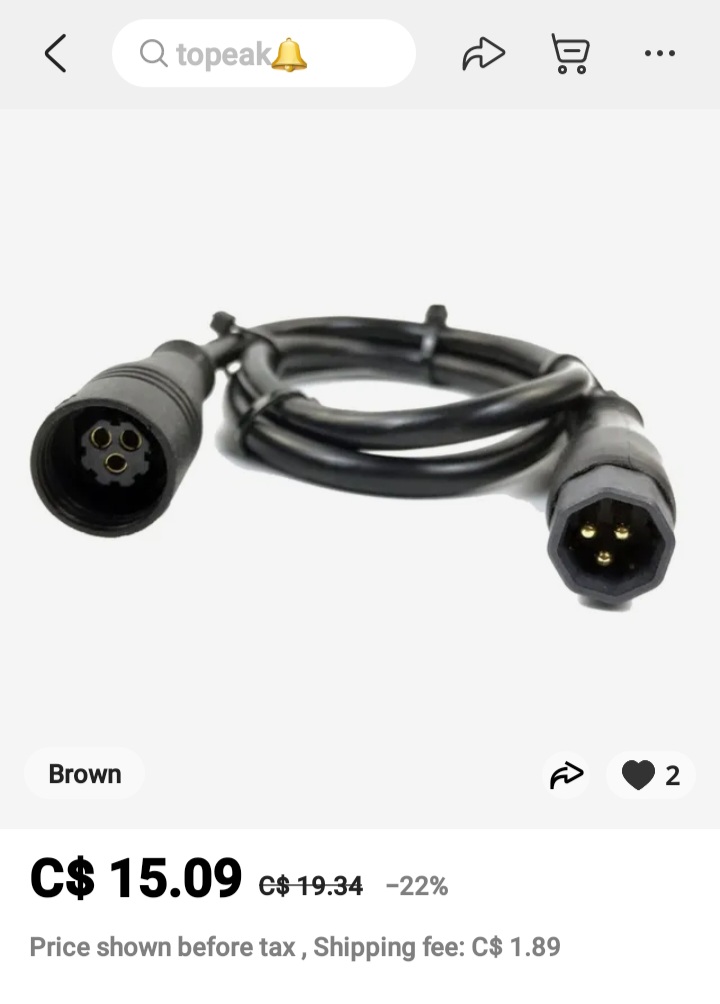The height and width of the screenshot is (1004, 720).
Task: Share the listing using the arrow beside the heart
Action: click(567, 773)
